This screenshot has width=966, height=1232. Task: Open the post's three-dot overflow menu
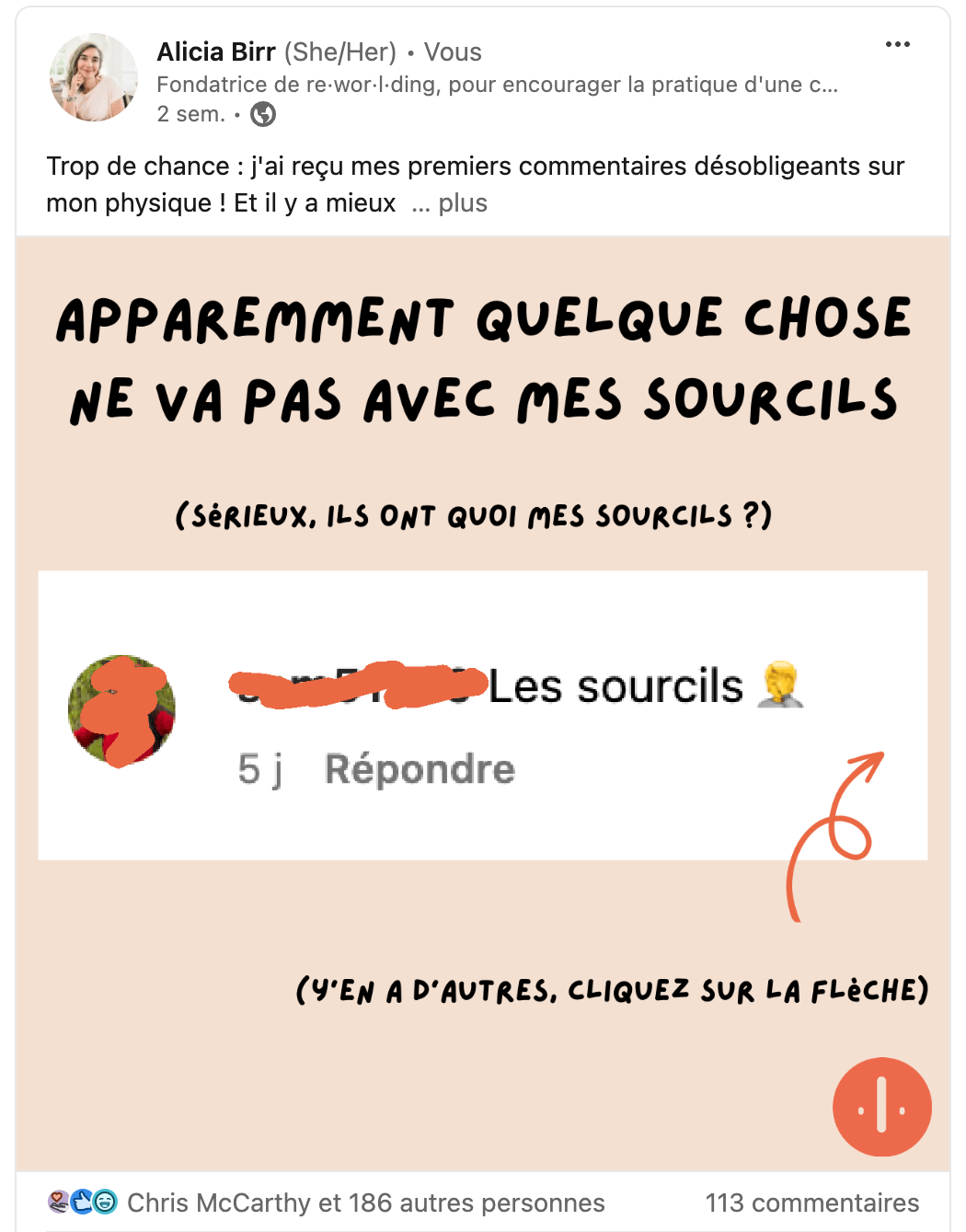[x=897, y=44]
